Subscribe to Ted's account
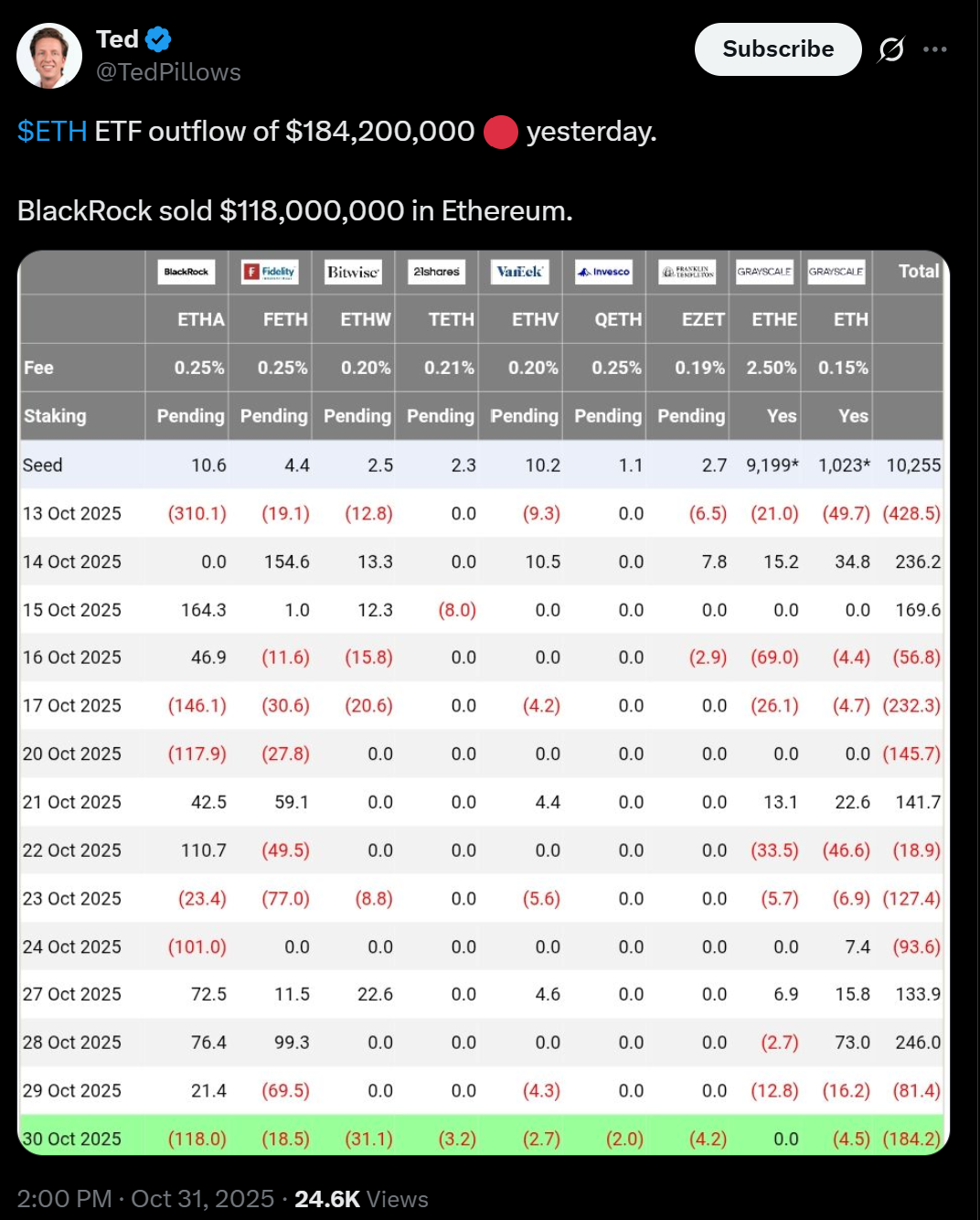 [778, 49]
